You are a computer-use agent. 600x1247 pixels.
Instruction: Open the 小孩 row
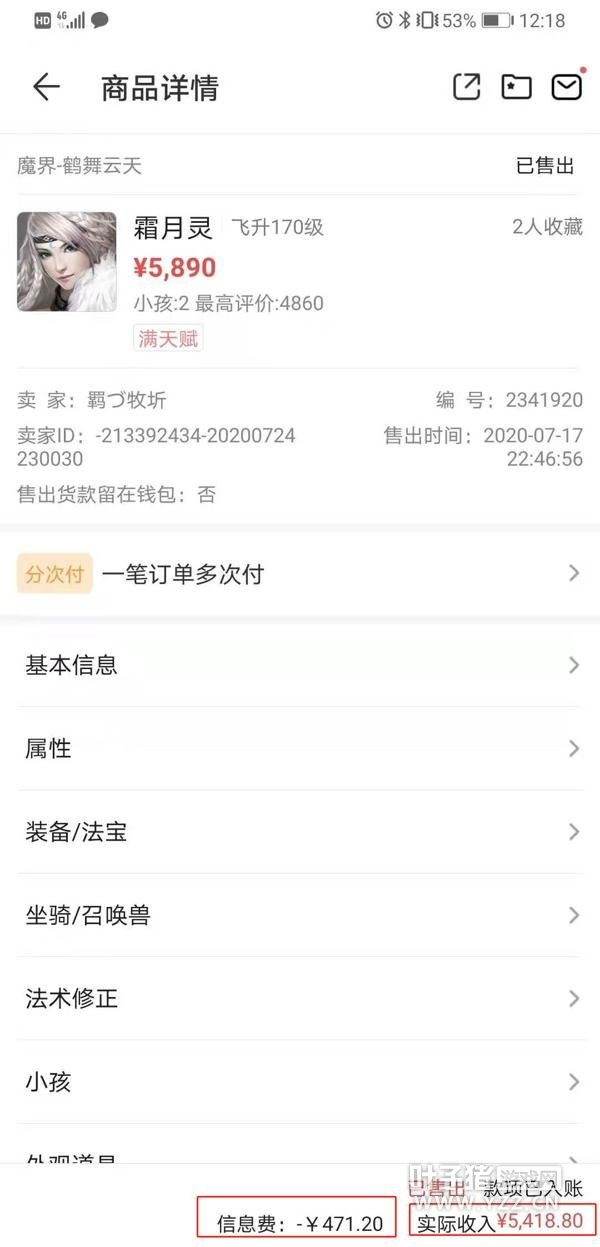[299, 1082]
